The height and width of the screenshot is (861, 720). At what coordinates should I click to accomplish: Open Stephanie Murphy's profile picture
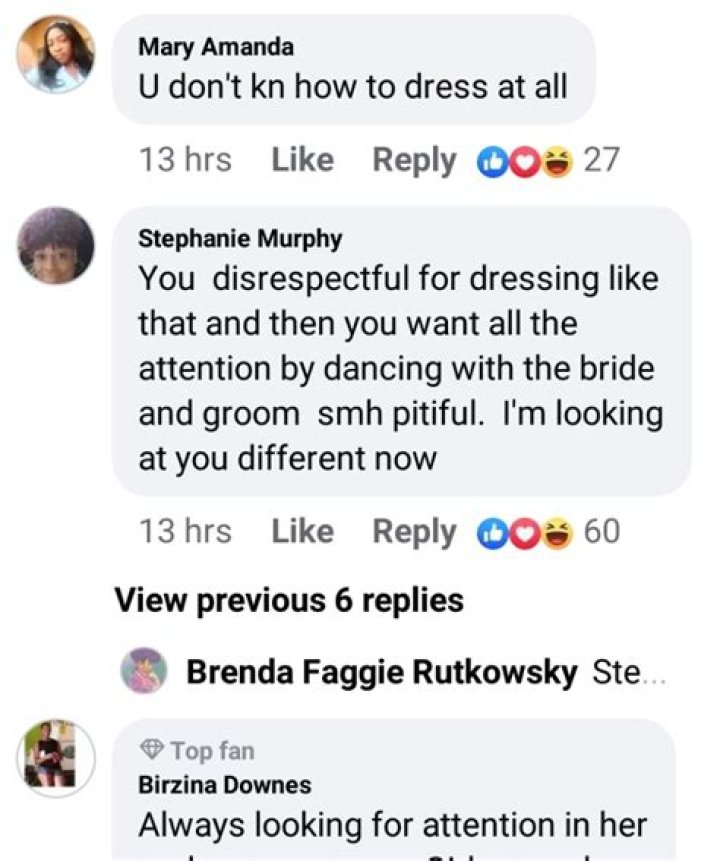coord(56,245)
